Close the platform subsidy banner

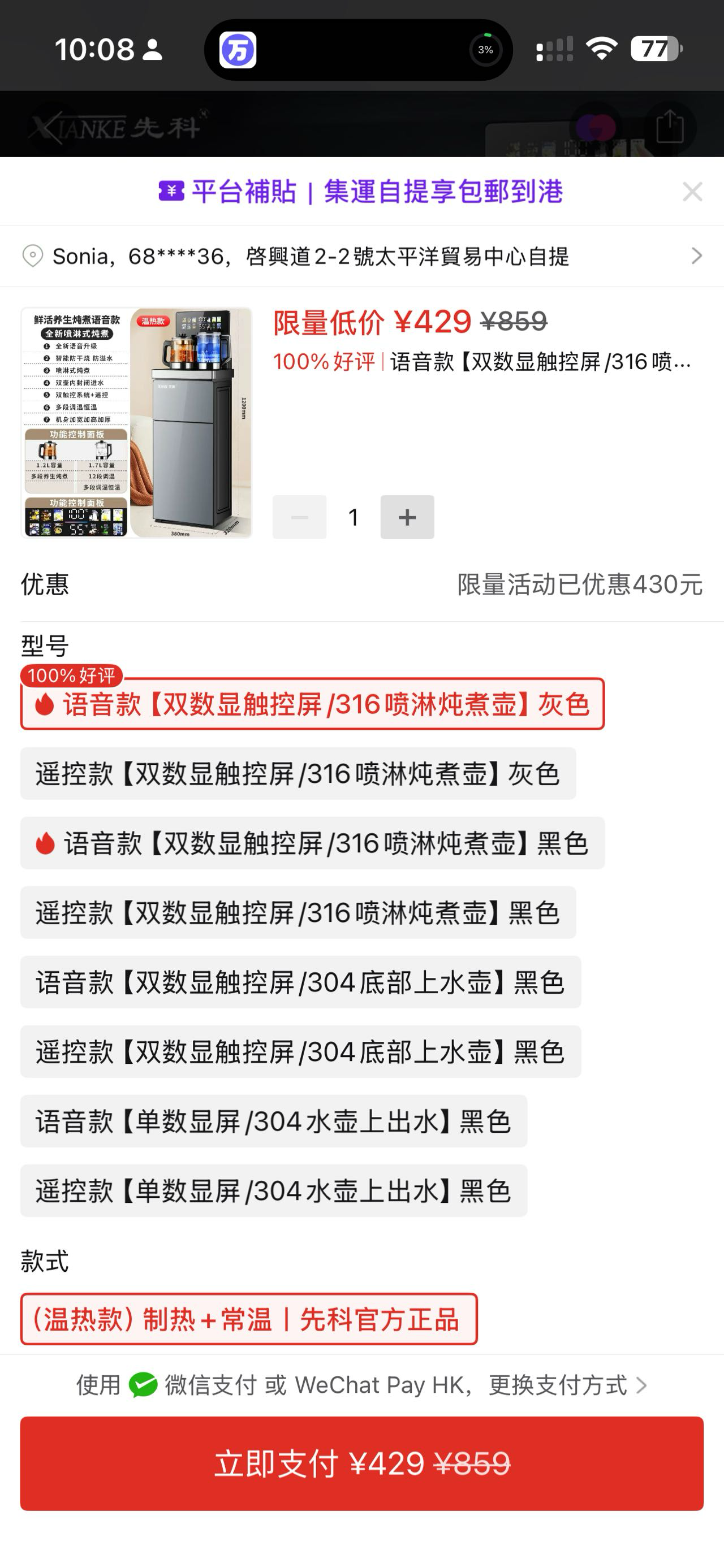tap(692, 192)
